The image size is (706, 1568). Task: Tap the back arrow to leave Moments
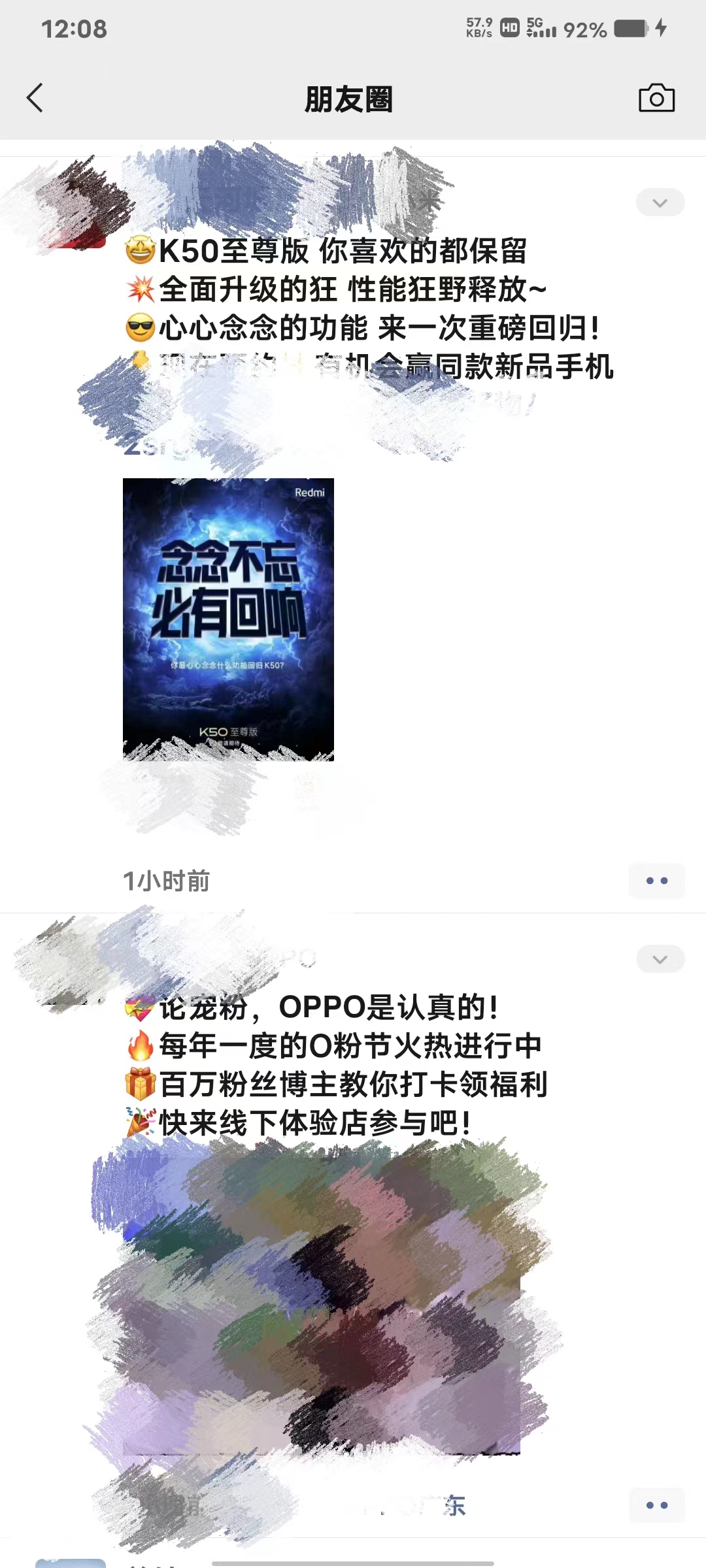(x=35, y=99)
